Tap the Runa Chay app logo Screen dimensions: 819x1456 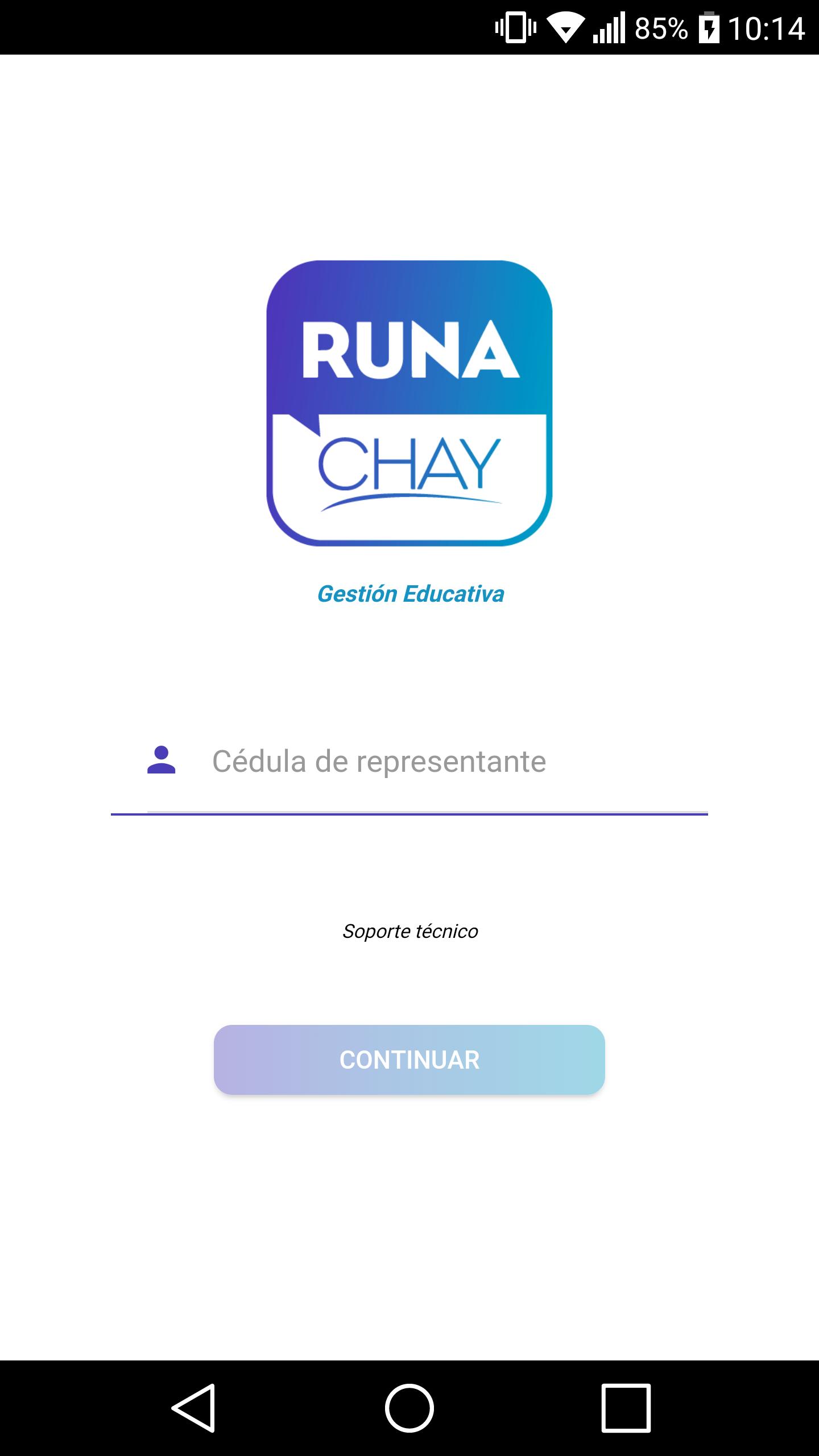click(x=408, y=404)
